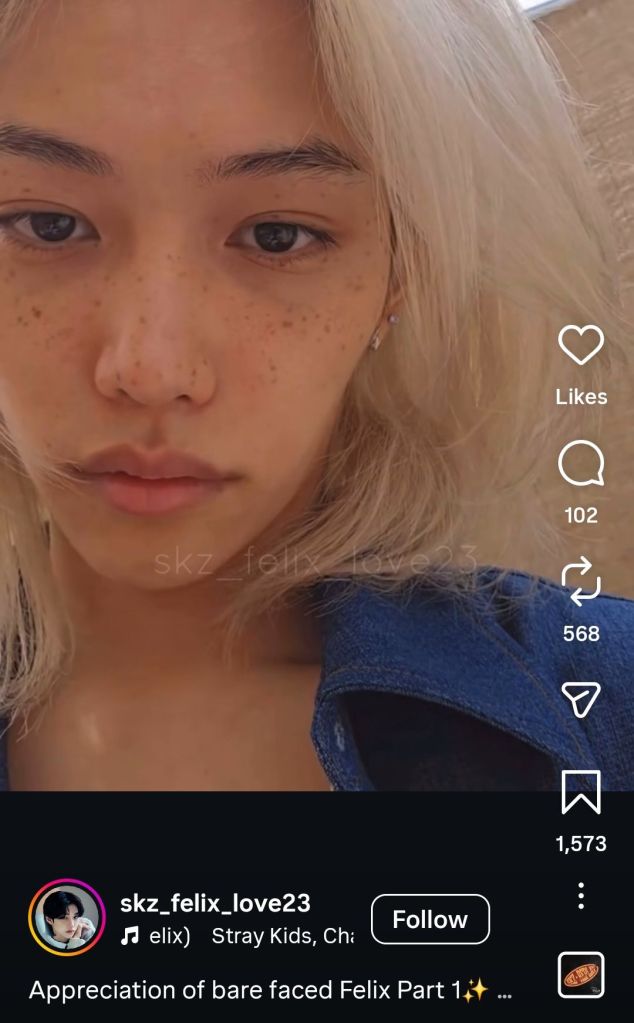Viewport: 634px width, 1023px height.
Task: Open the three-dot more options menu
Action: click(580, 895)
